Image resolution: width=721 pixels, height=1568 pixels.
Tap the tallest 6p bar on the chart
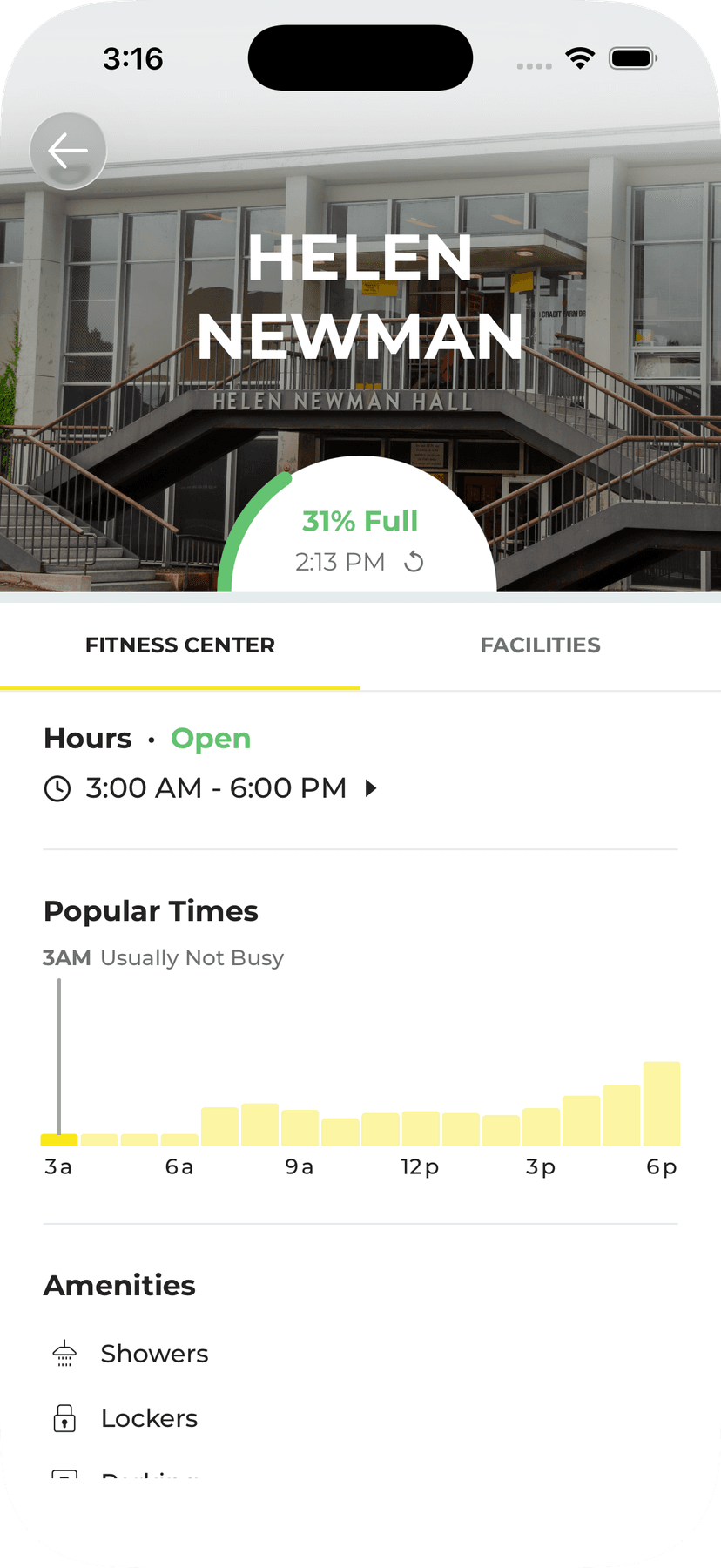click(661, 1102)
